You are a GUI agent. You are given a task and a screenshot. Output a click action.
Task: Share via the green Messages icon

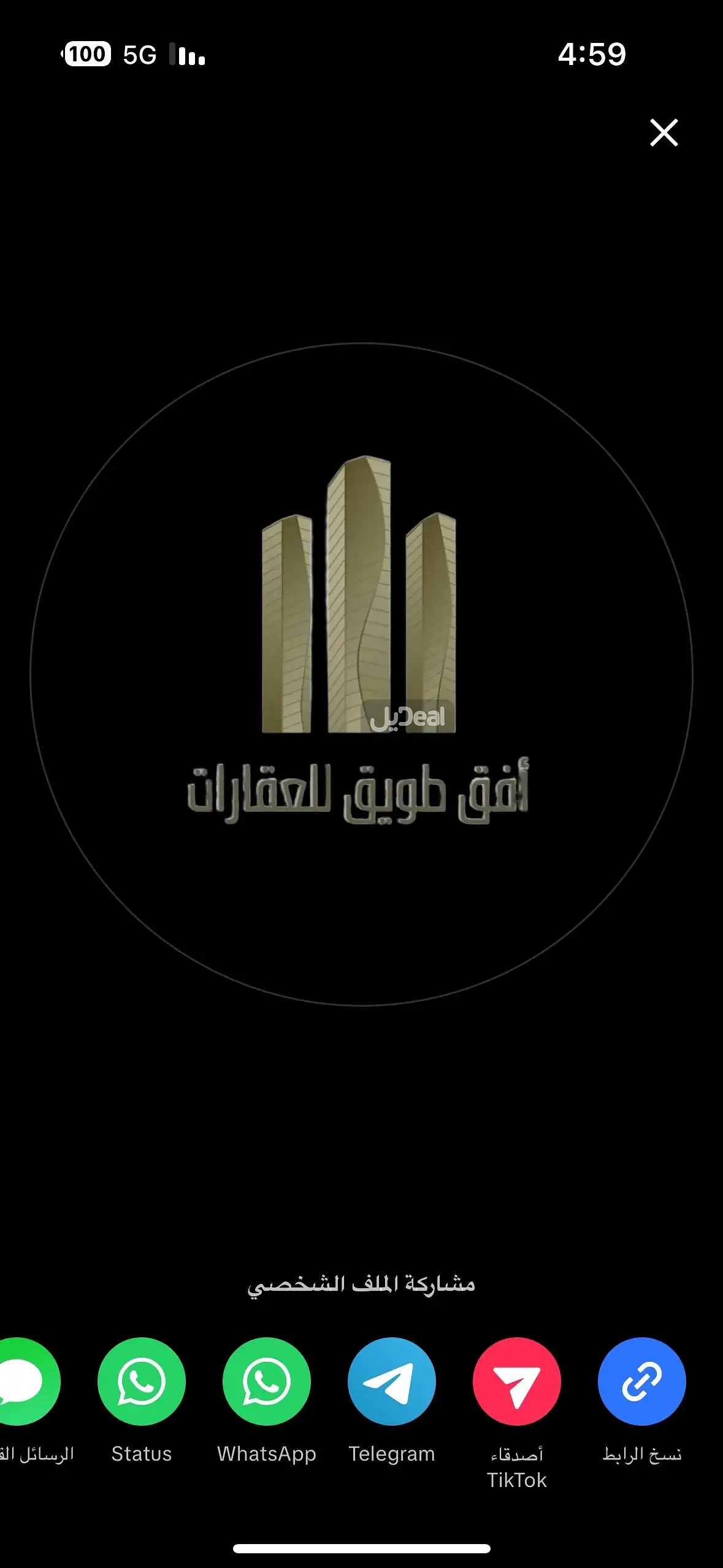(x=25, y=1381)
